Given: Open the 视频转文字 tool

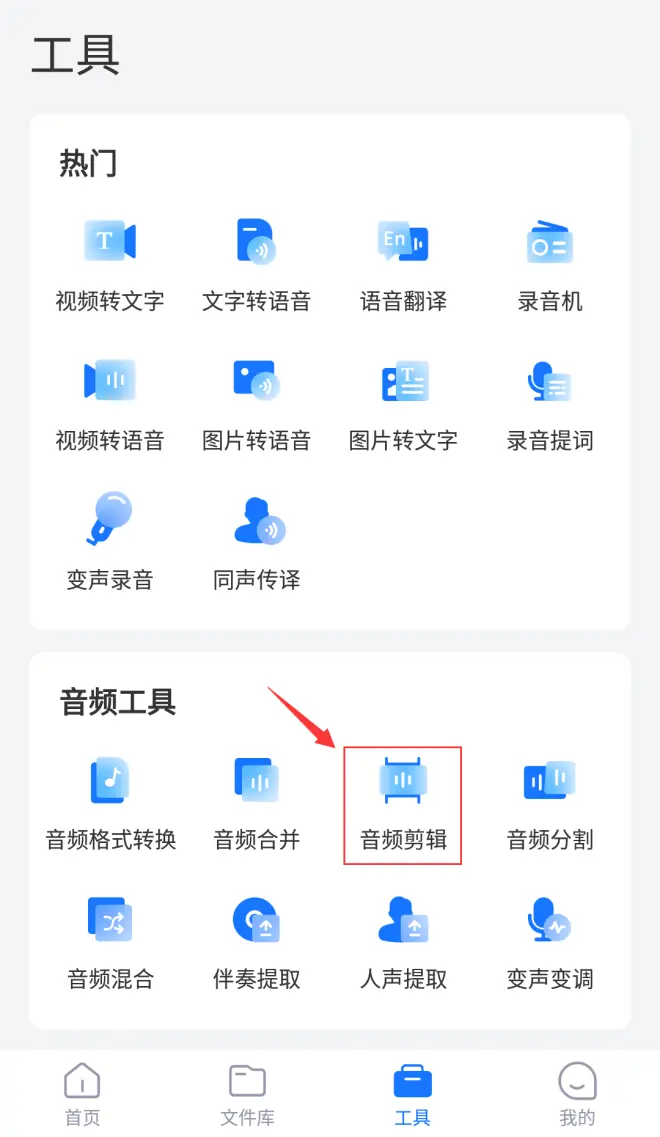Looking at the screenshot, I should [x=110, y=264].
